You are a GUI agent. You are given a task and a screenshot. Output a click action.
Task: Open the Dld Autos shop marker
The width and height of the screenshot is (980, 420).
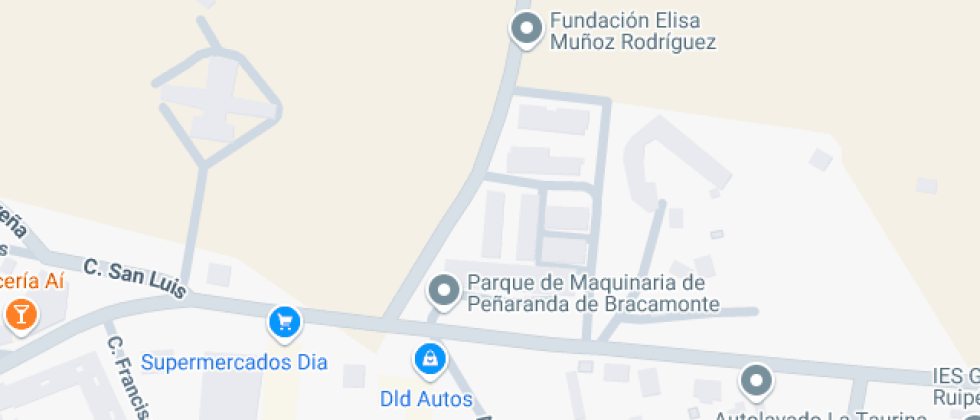click(x=429, y=358)
